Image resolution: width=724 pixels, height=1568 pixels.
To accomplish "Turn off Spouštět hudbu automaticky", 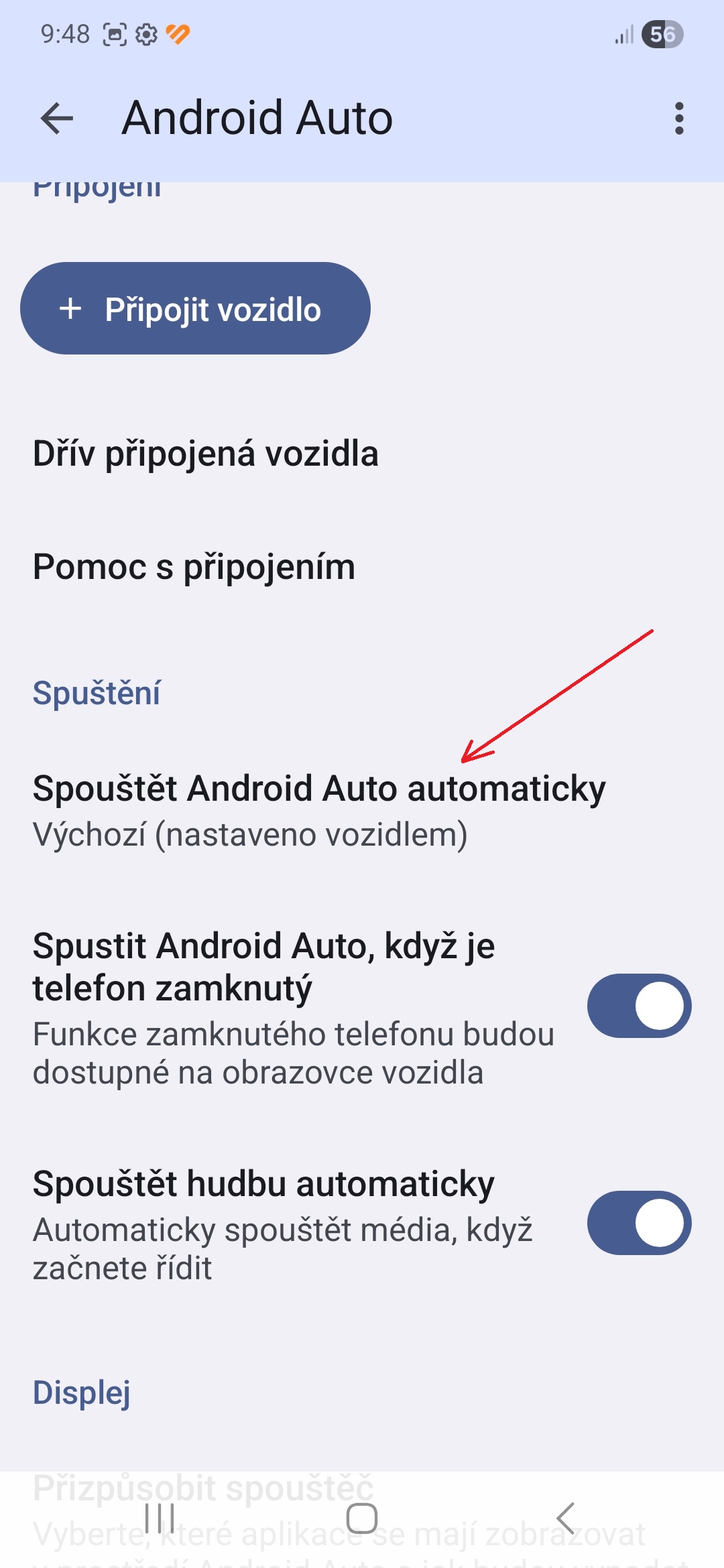I will click(639, 1223).
